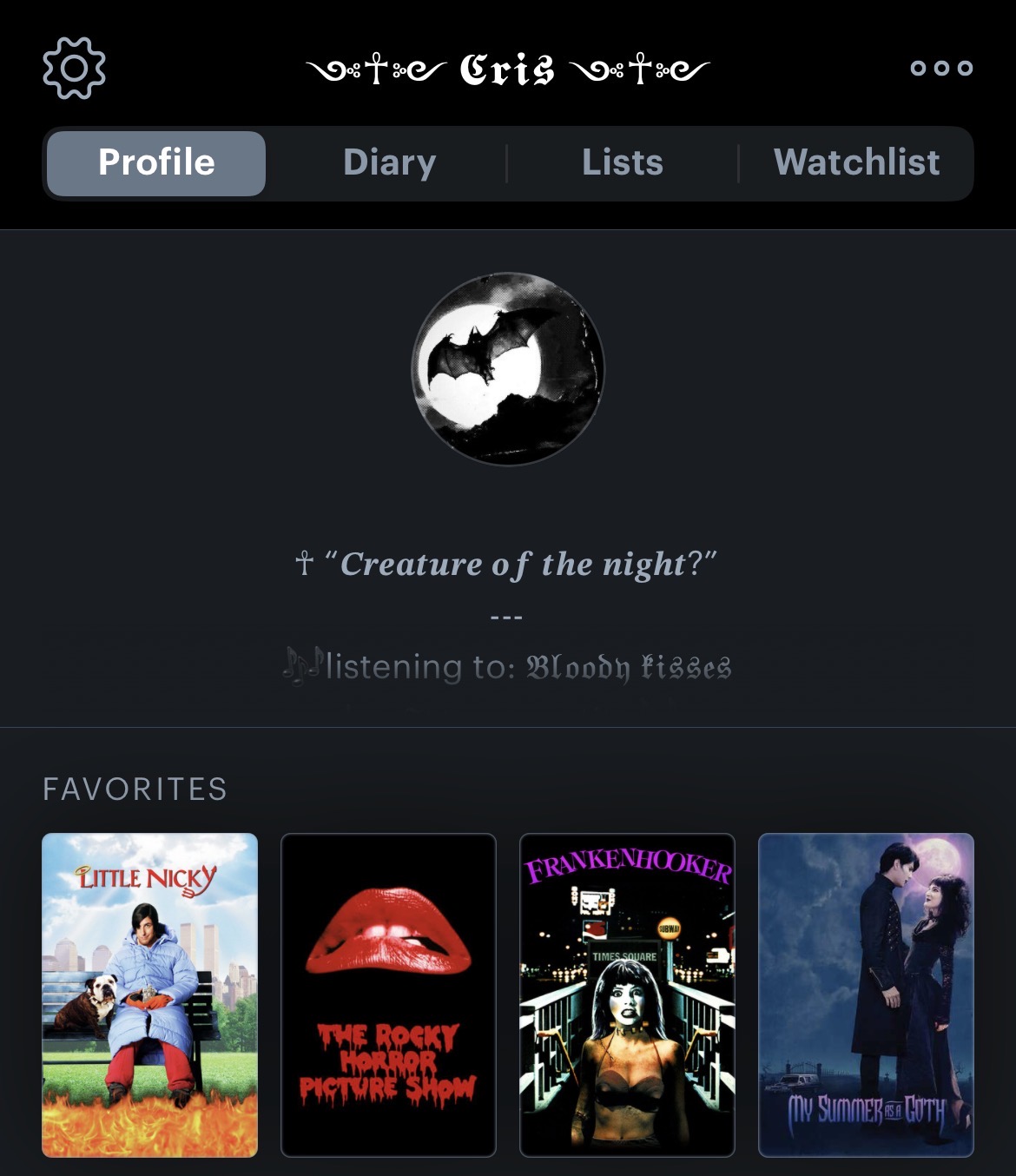The height and width of the screenshot is (1176, 1016).
Task: Open the settings gear
Action: [x=74, y=68]
